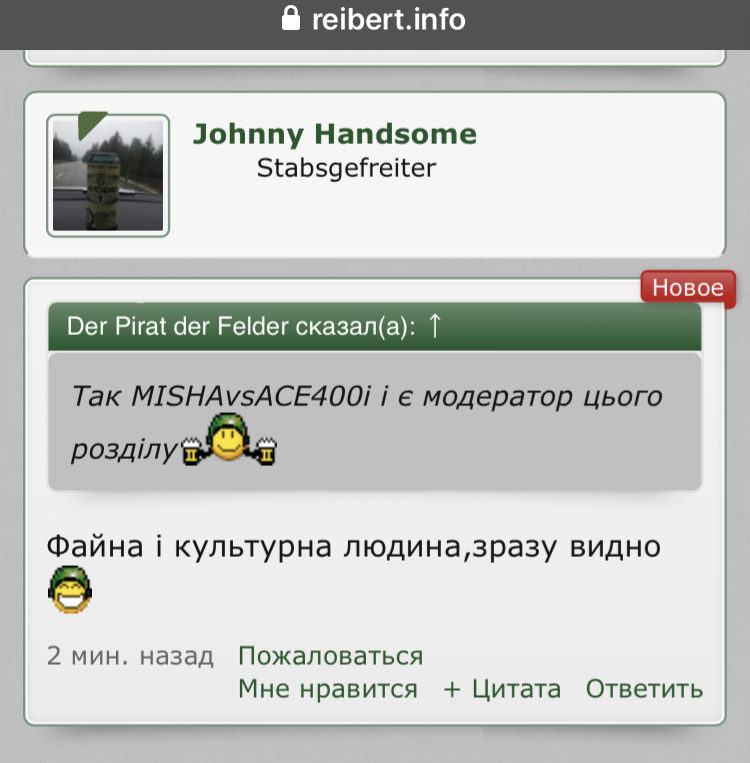This screenshot has height=763, width=750.
Task: Open the Johnny Handsome profile name link
Action: (334, 134)
